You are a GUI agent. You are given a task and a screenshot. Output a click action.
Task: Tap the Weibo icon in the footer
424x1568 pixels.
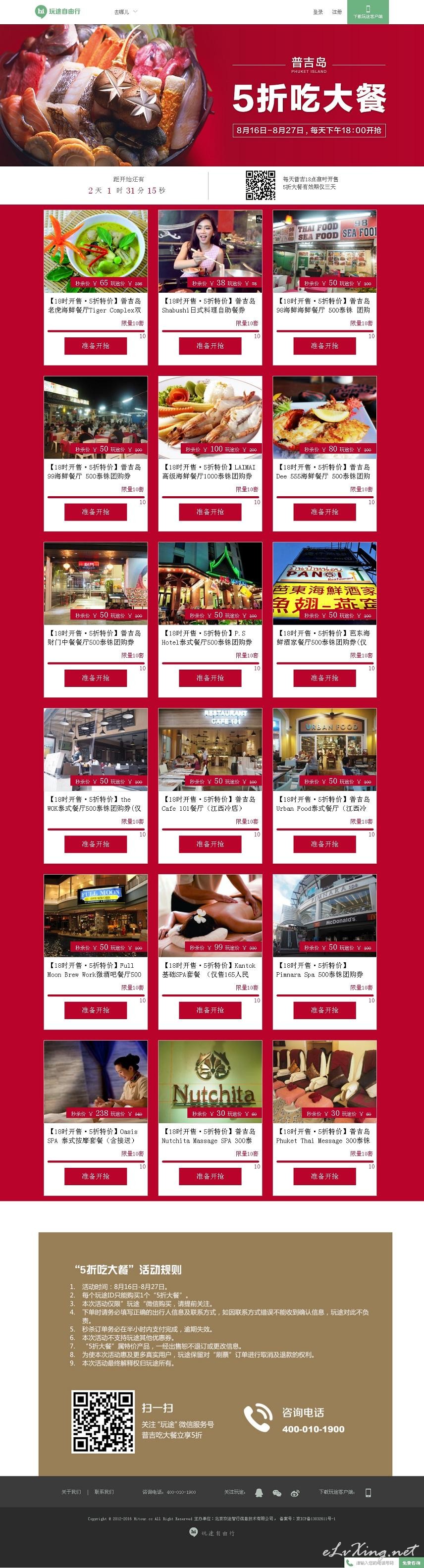tap(295, 1493)
